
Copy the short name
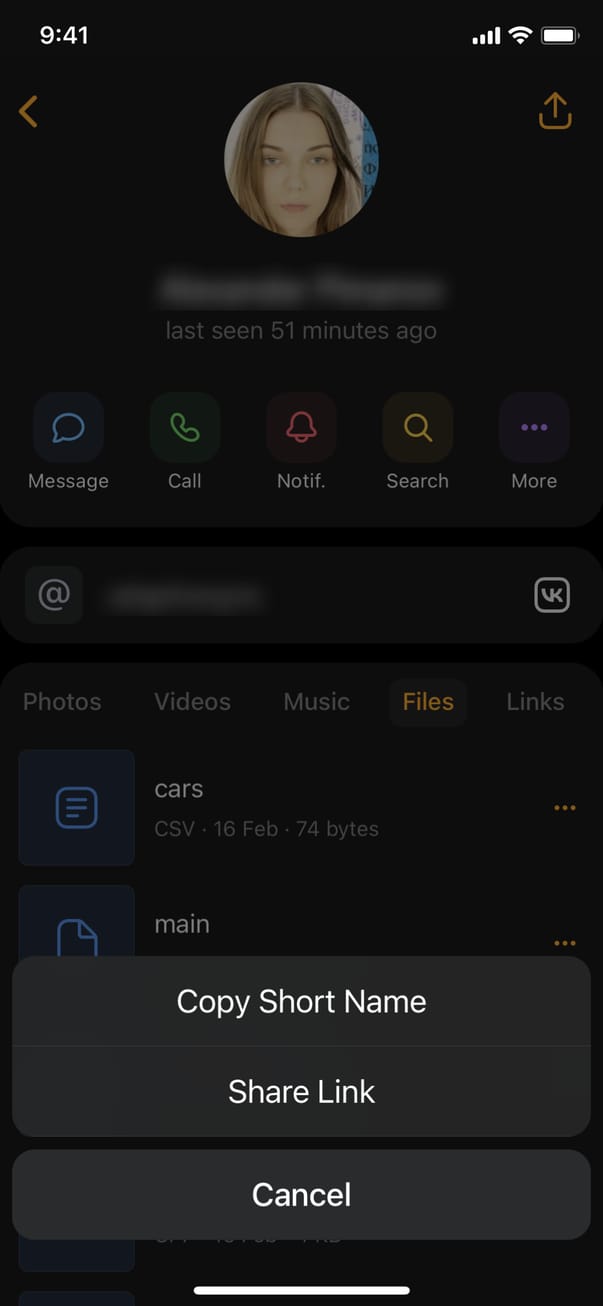(x=301, y=1002)
